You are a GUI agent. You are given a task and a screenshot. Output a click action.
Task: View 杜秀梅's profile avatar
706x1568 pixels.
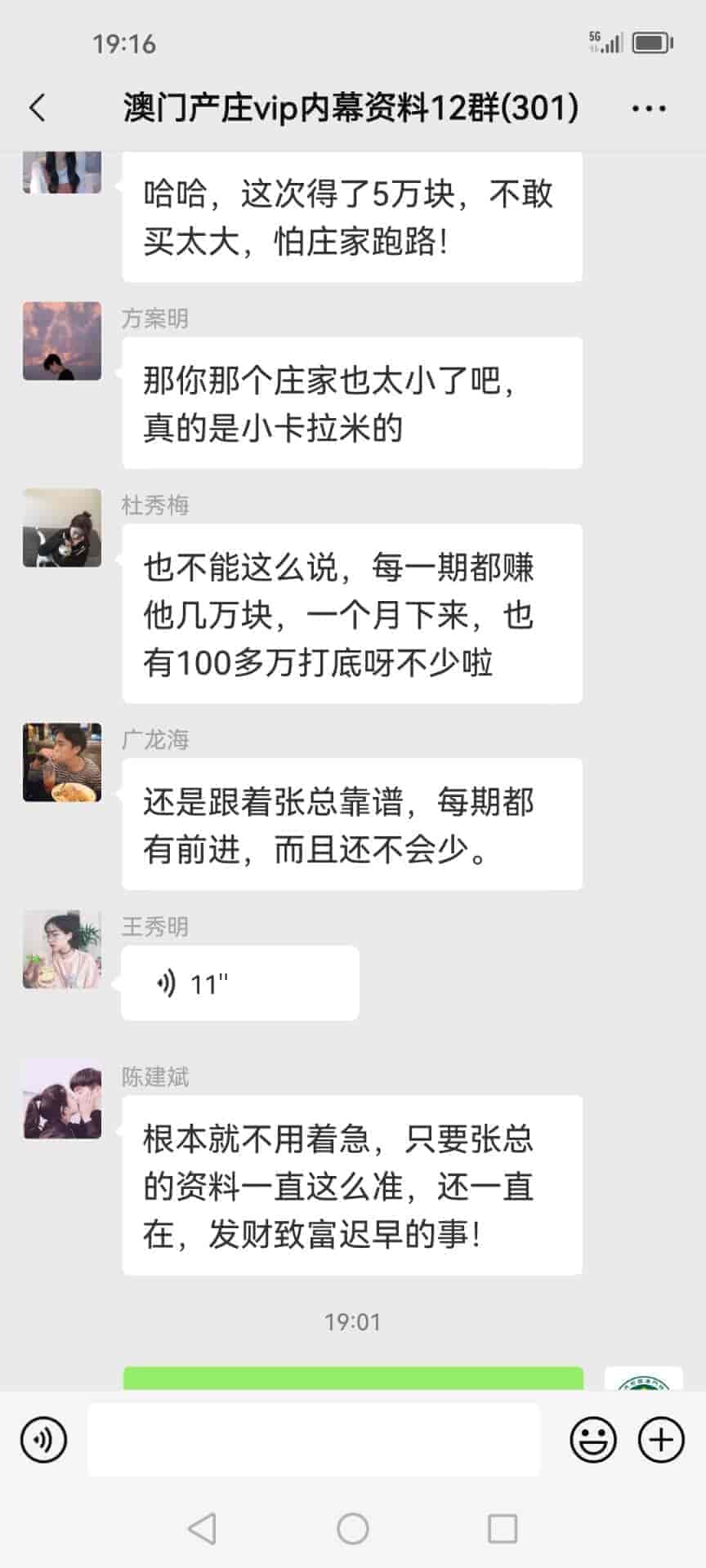coord(62,528)
